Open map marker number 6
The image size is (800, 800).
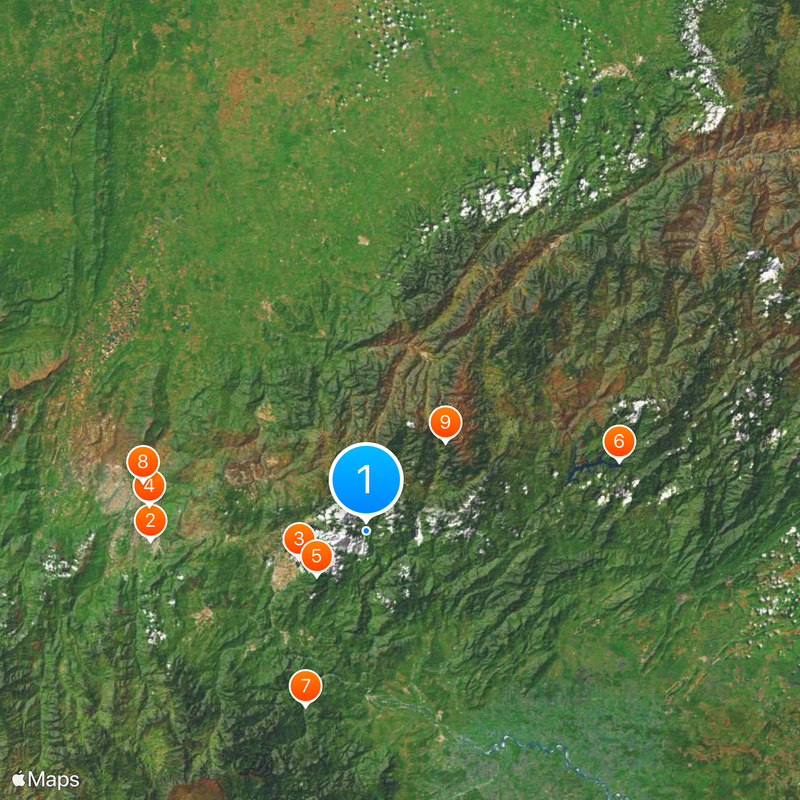click(619, 441)
